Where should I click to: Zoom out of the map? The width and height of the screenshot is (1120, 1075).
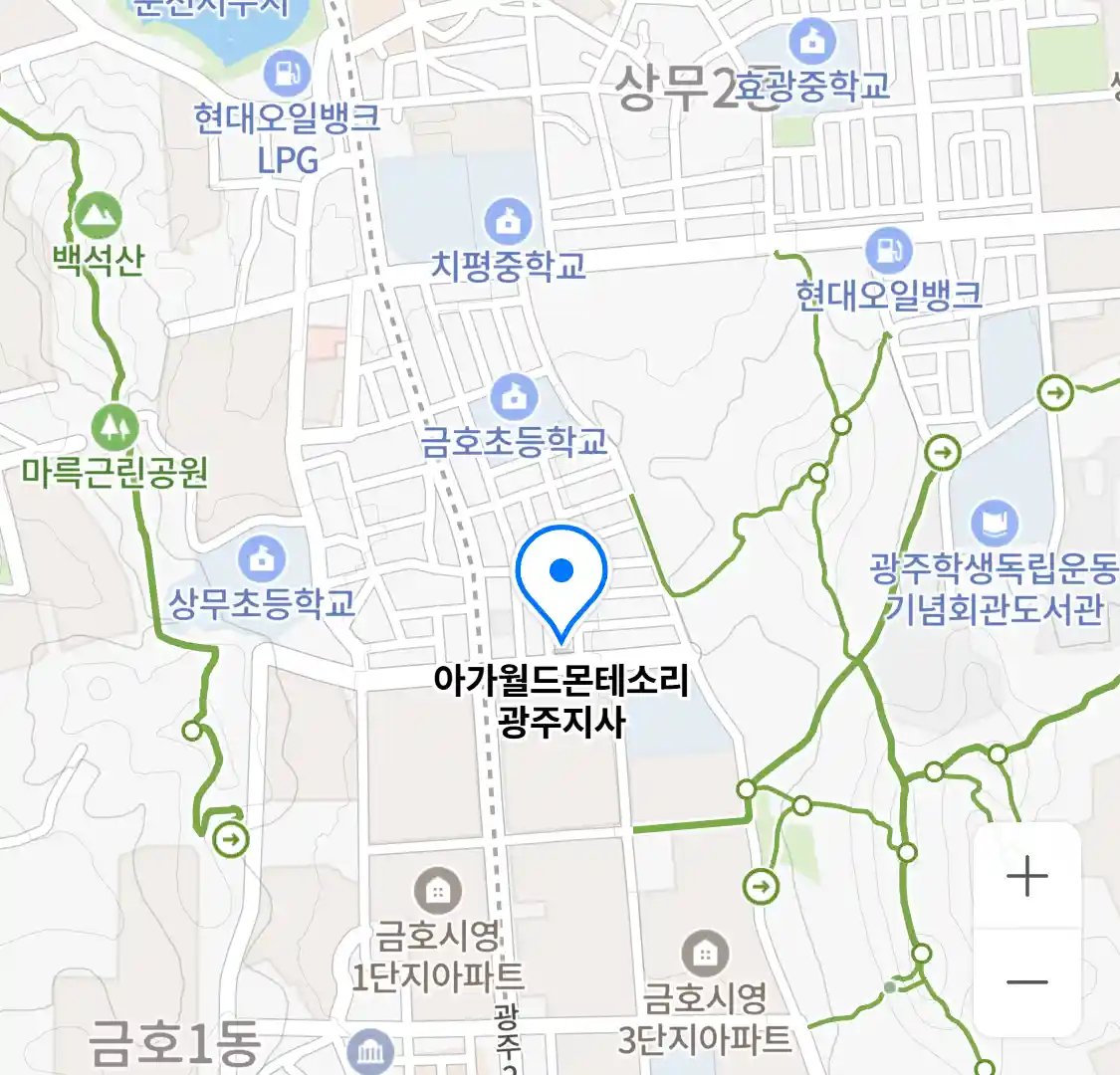(x=1026, y=982)
